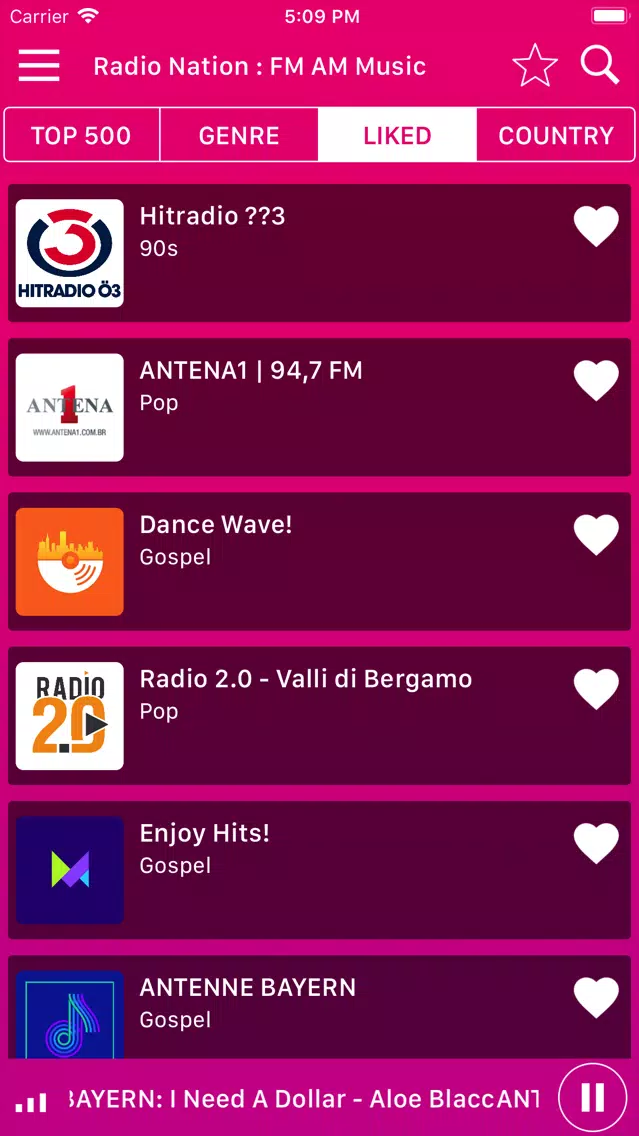
Task: Play the Hitradio Ö3 station
Action: 320,253
